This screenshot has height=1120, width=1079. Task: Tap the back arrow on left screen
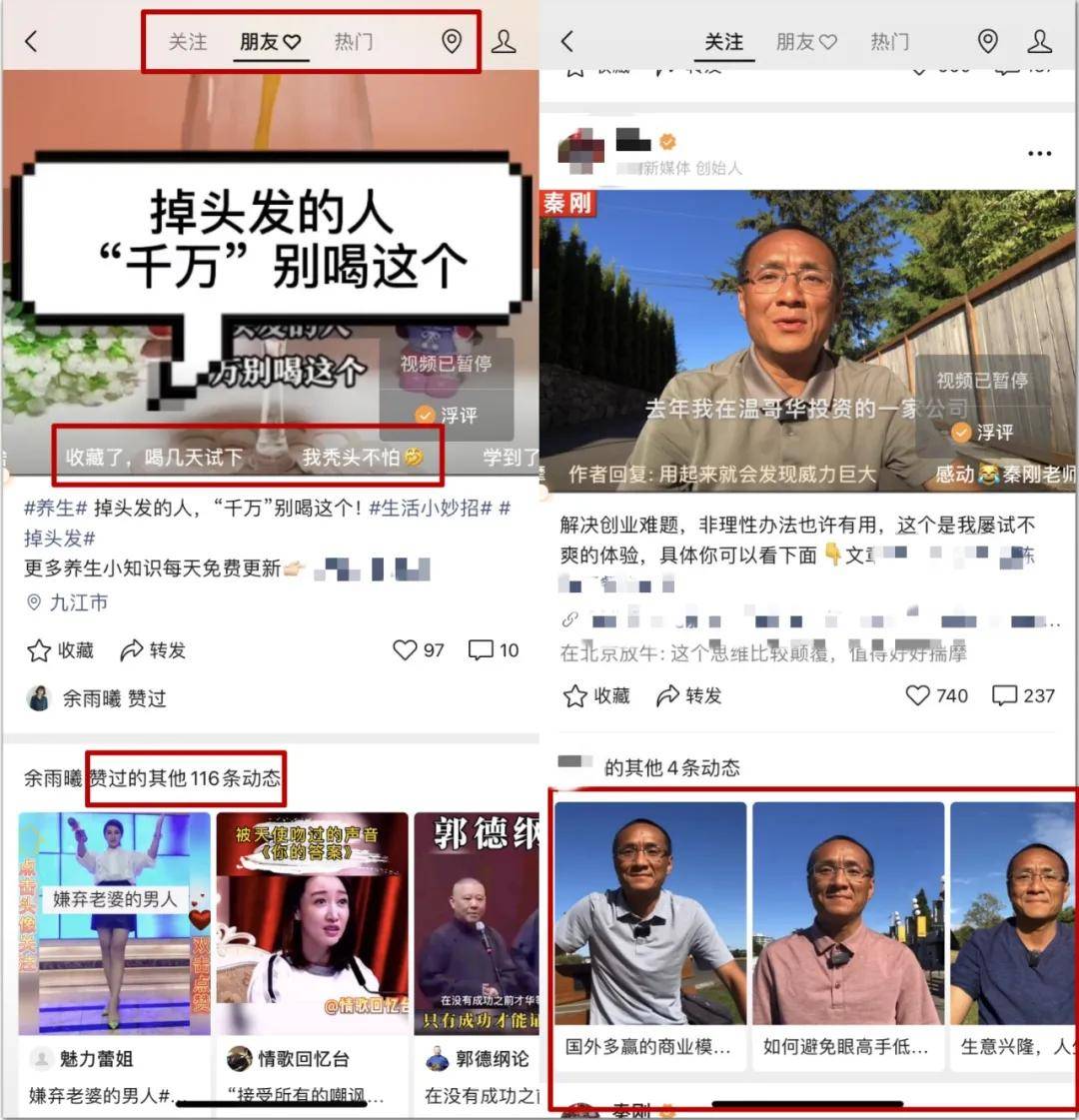(x=30, y=42)
